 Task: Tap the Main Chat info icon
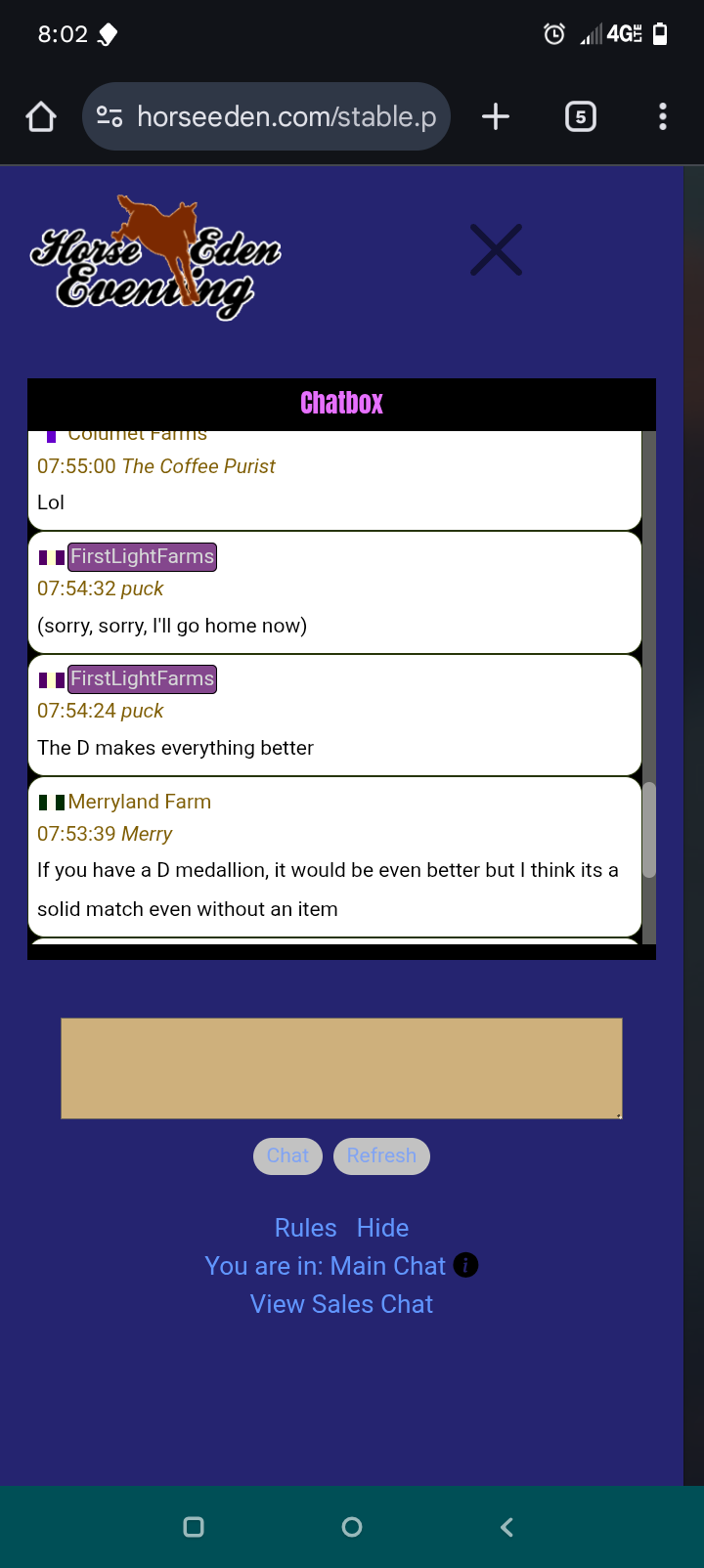[x=466, y=1265]
